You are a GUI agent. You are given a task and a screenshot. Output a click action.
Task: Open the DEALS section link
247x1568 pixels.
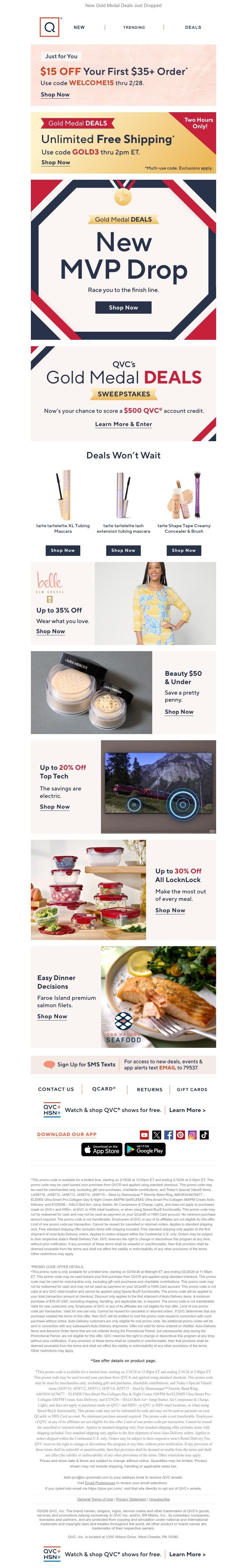click(x=193, y=27)
